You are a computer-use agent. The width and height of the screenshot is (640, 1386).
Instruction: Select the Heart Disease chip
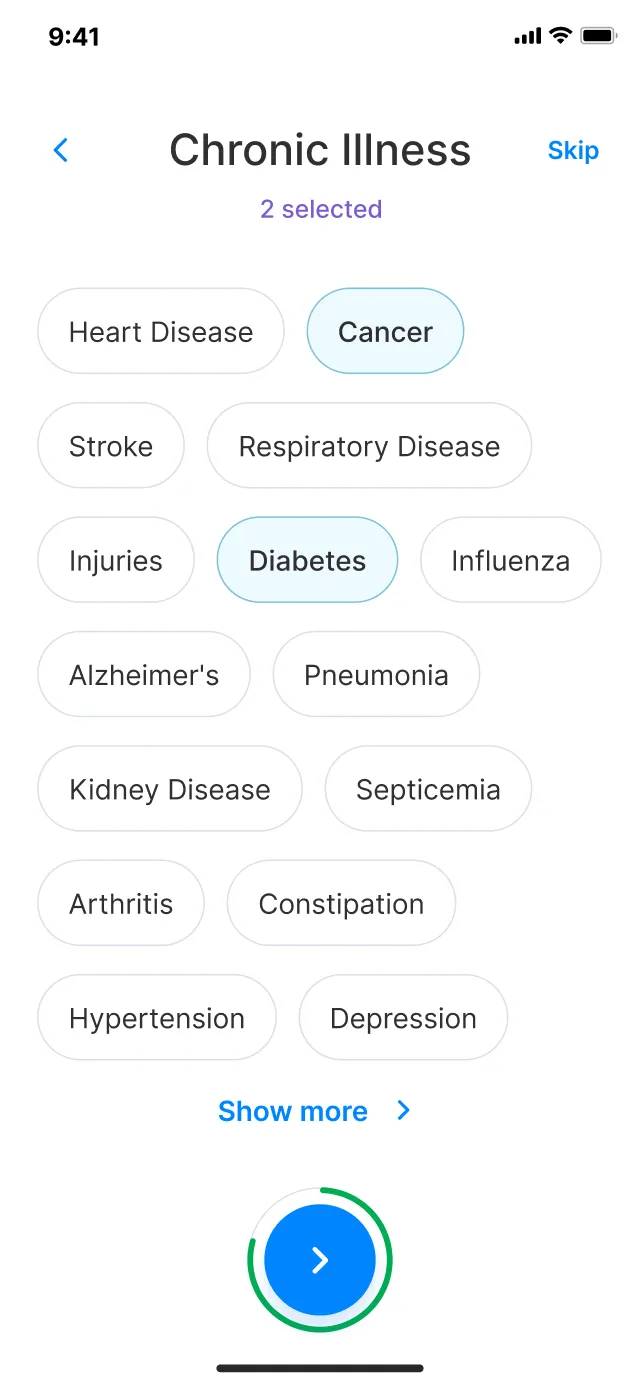pos(161,332)
